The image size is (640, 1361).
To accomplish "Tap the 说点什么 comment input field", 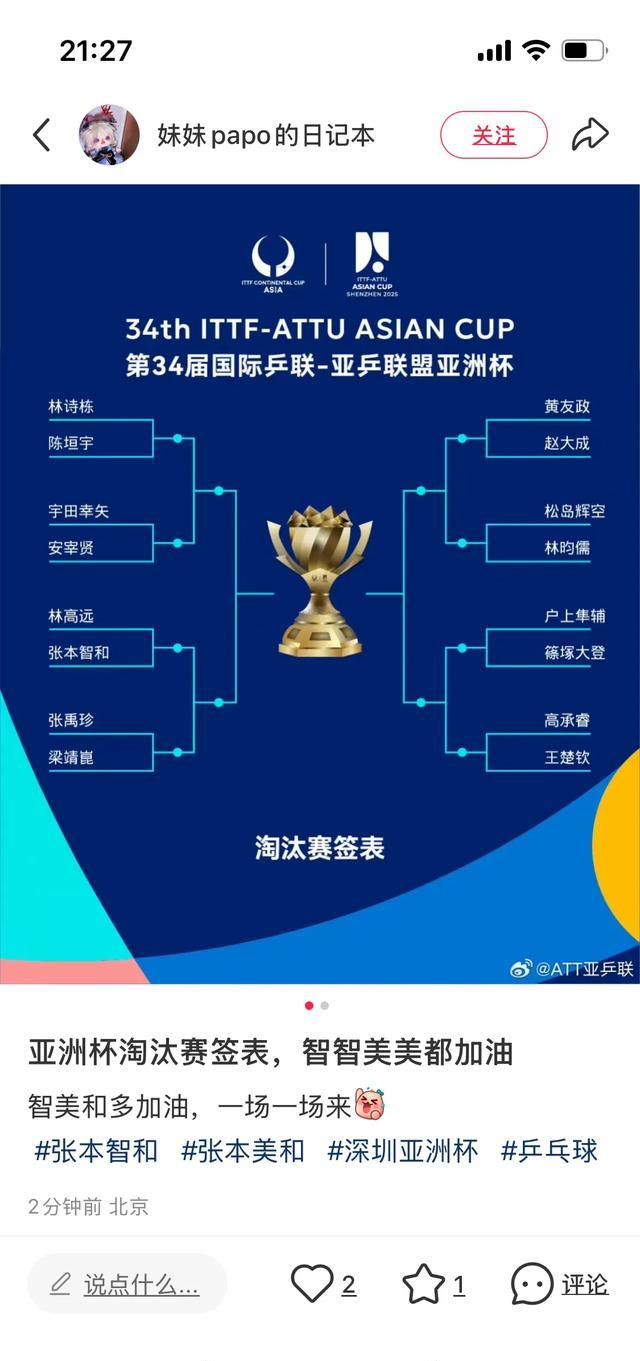I will [x=127, y=1284].
